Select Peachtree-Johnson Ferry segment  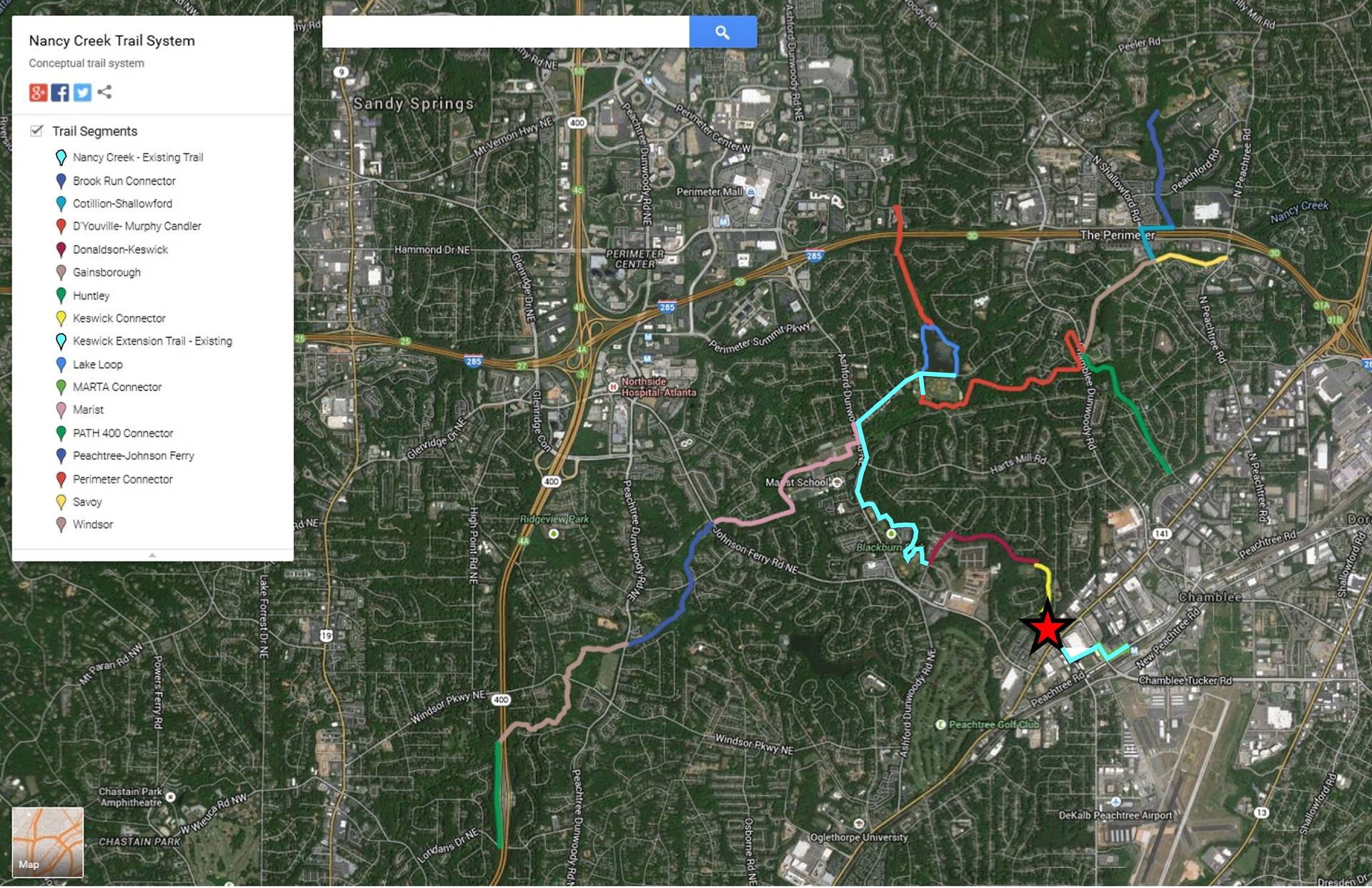tap(133, 455)
